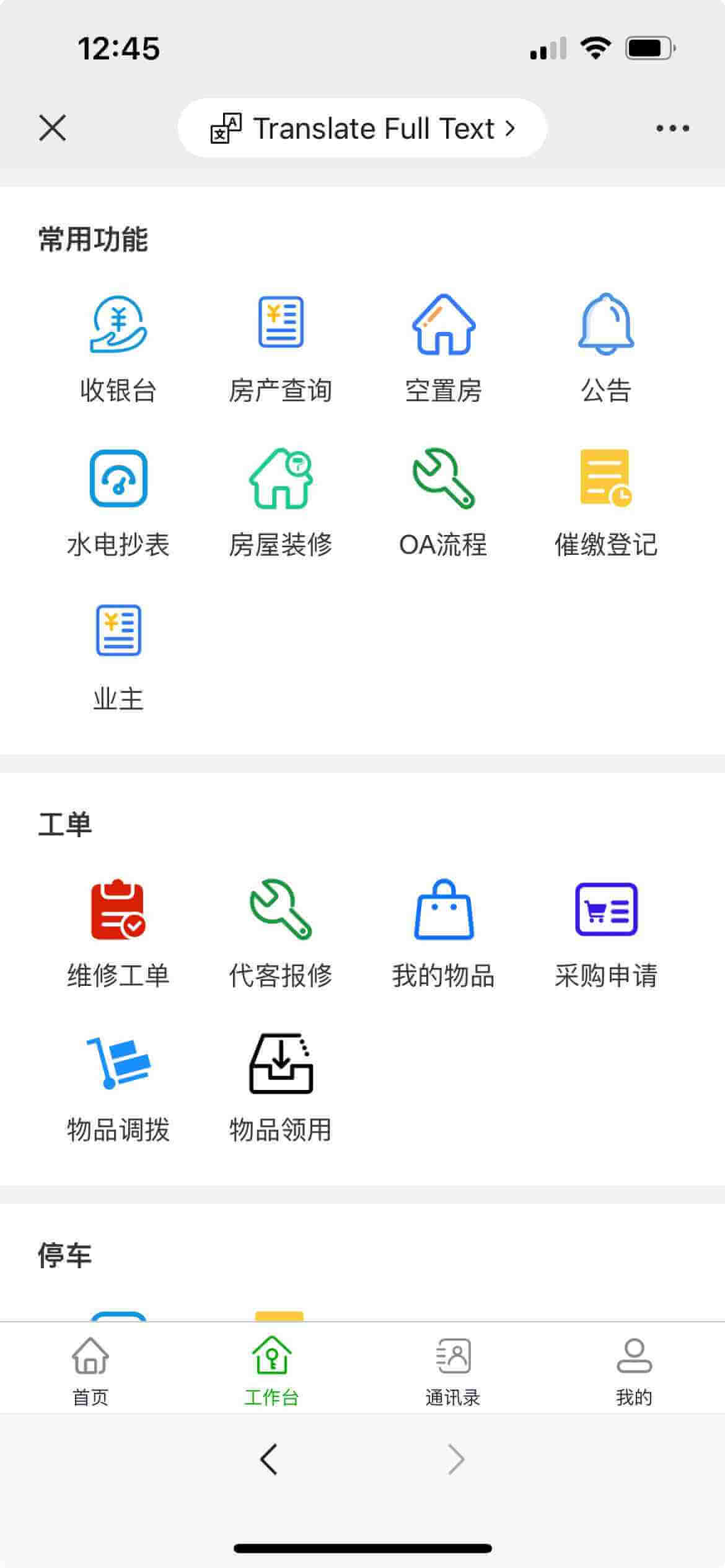Open 催缴登记 payment-reminder registry
Screen dimensions: 725x1568
[x=606, y=502]
